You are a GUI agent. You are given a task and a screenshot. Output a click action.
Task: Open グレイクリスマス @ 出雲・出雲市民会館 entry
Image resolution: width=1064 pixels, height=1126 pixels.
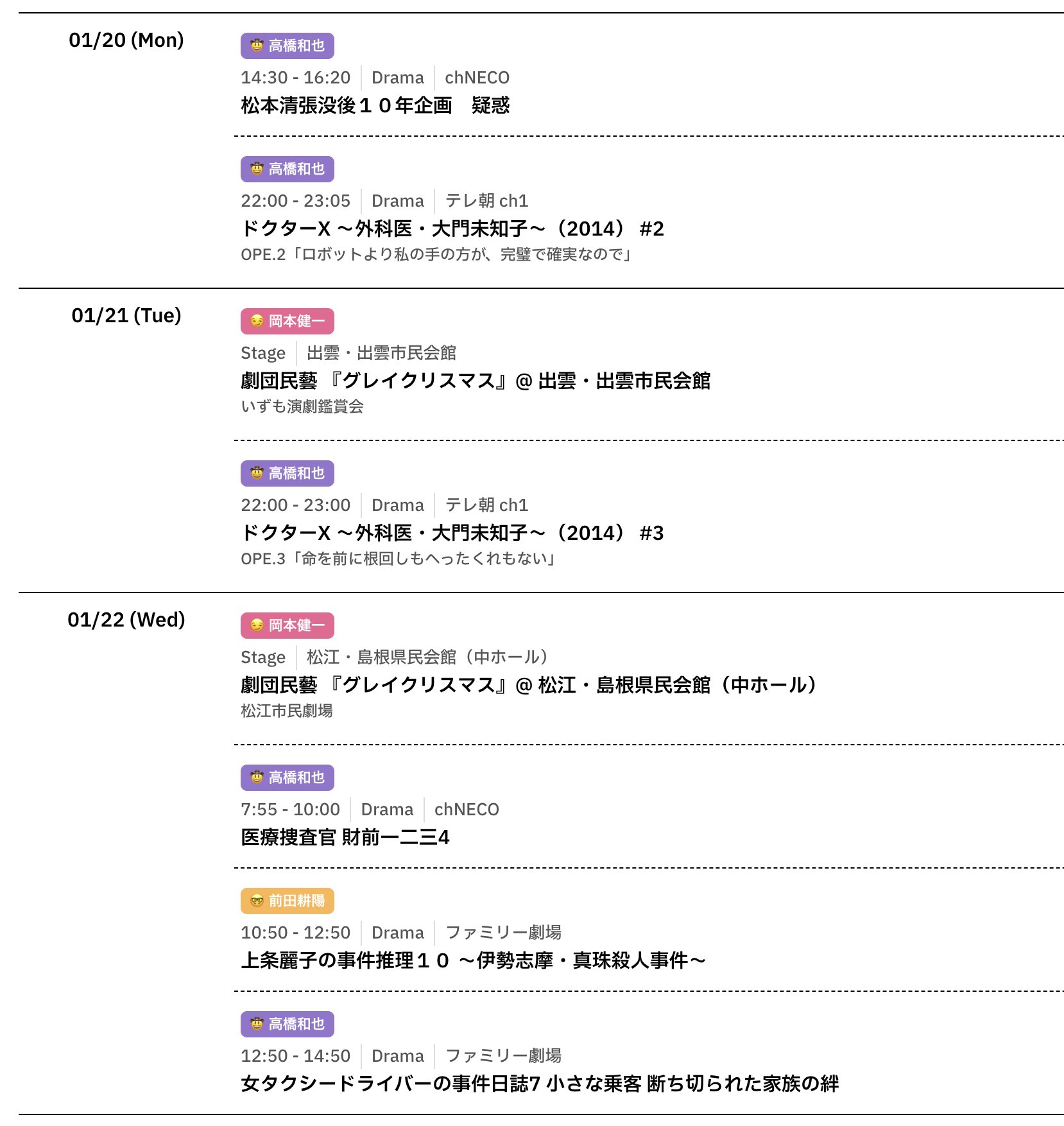pos(475,381)
